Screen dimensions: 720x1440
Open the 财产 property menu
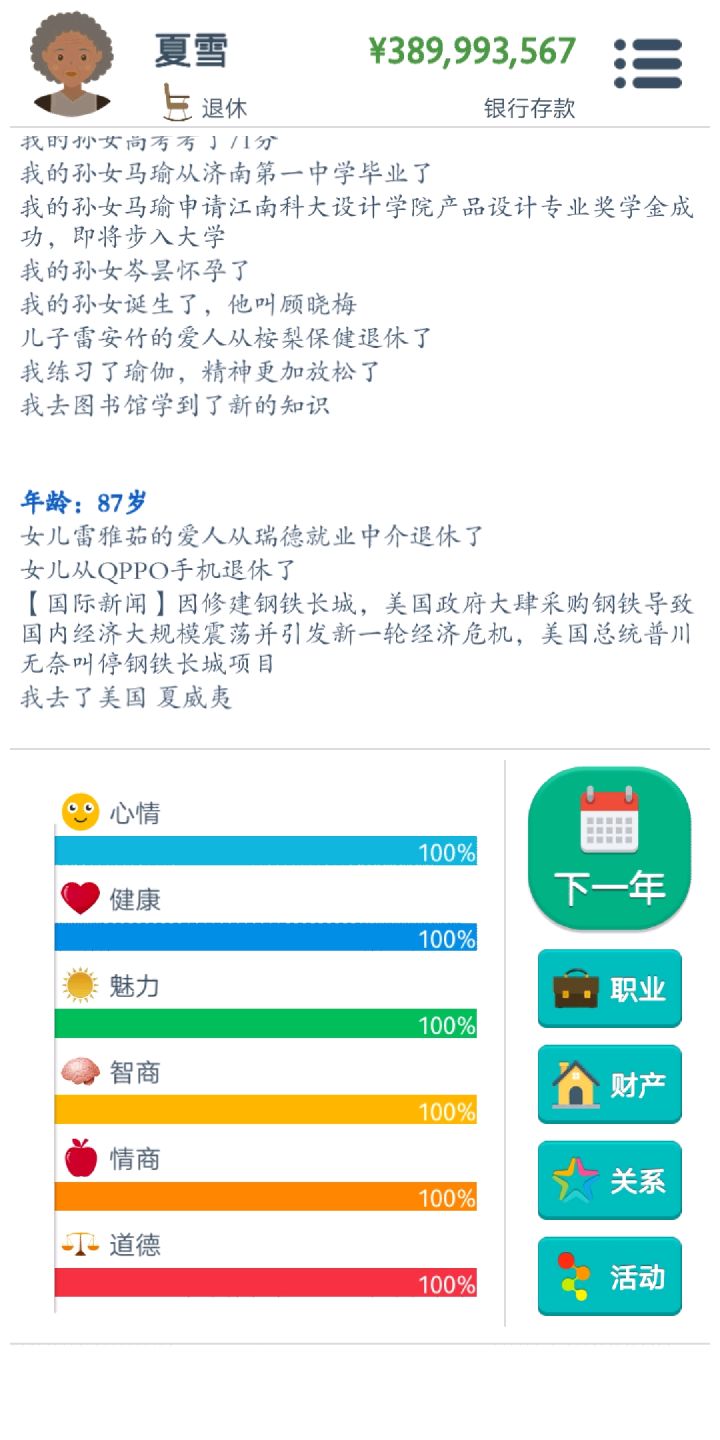[609, 1084]
